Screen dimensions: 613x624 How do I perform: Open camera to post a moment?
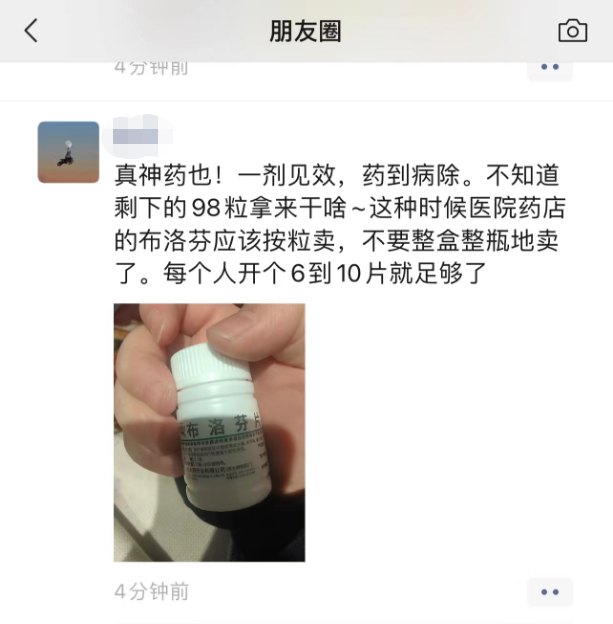coord(572,31)
